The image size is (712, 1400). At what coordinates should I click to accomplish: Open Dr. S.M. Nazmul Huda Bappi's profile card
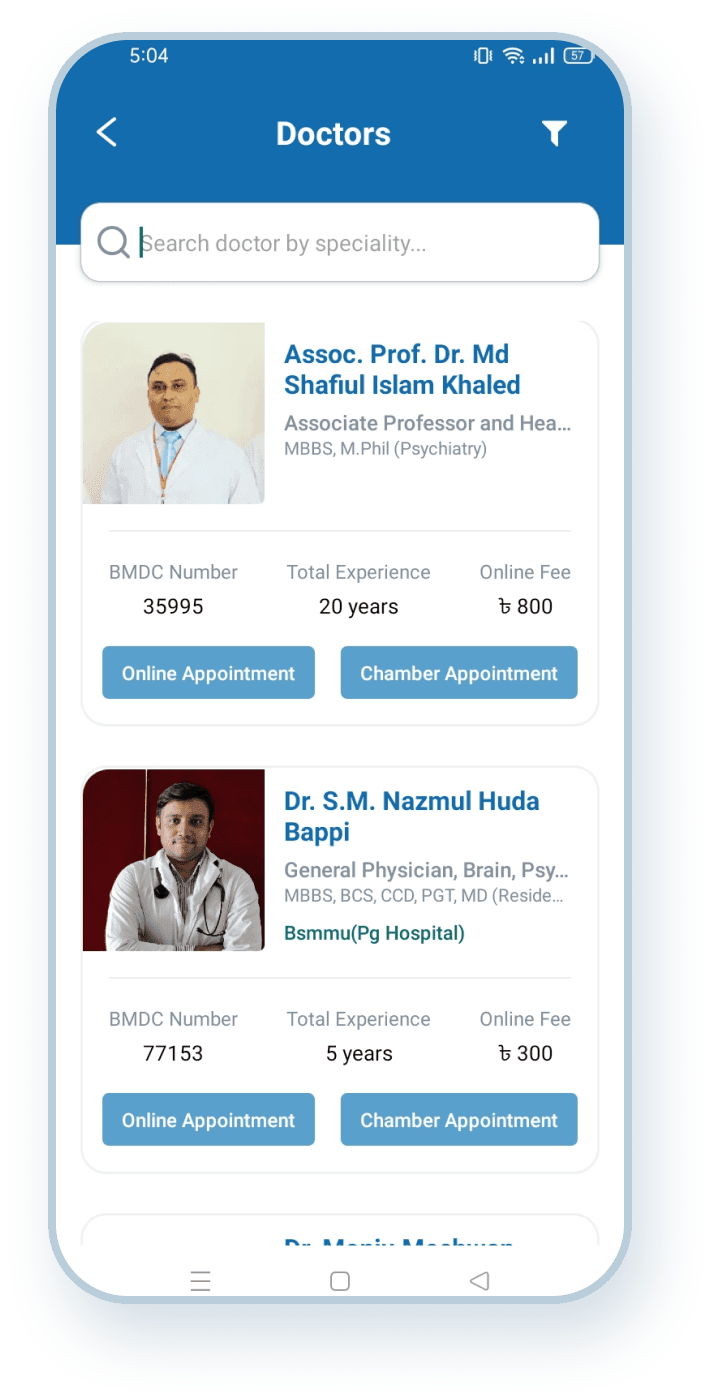coord(340,970)
